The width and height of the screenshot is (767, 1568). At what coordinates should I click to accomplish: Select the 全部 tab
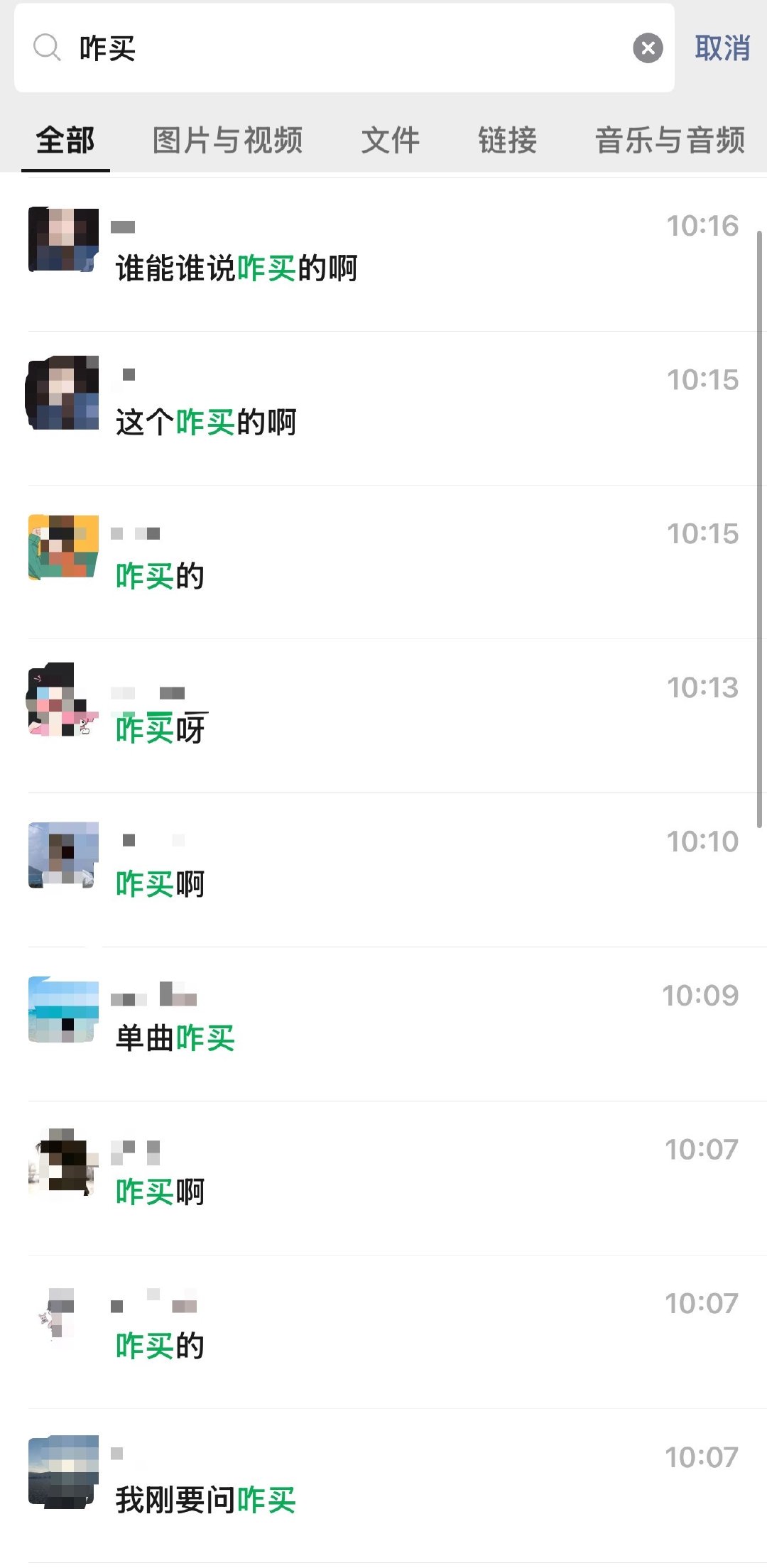click(x=65, y=140)
